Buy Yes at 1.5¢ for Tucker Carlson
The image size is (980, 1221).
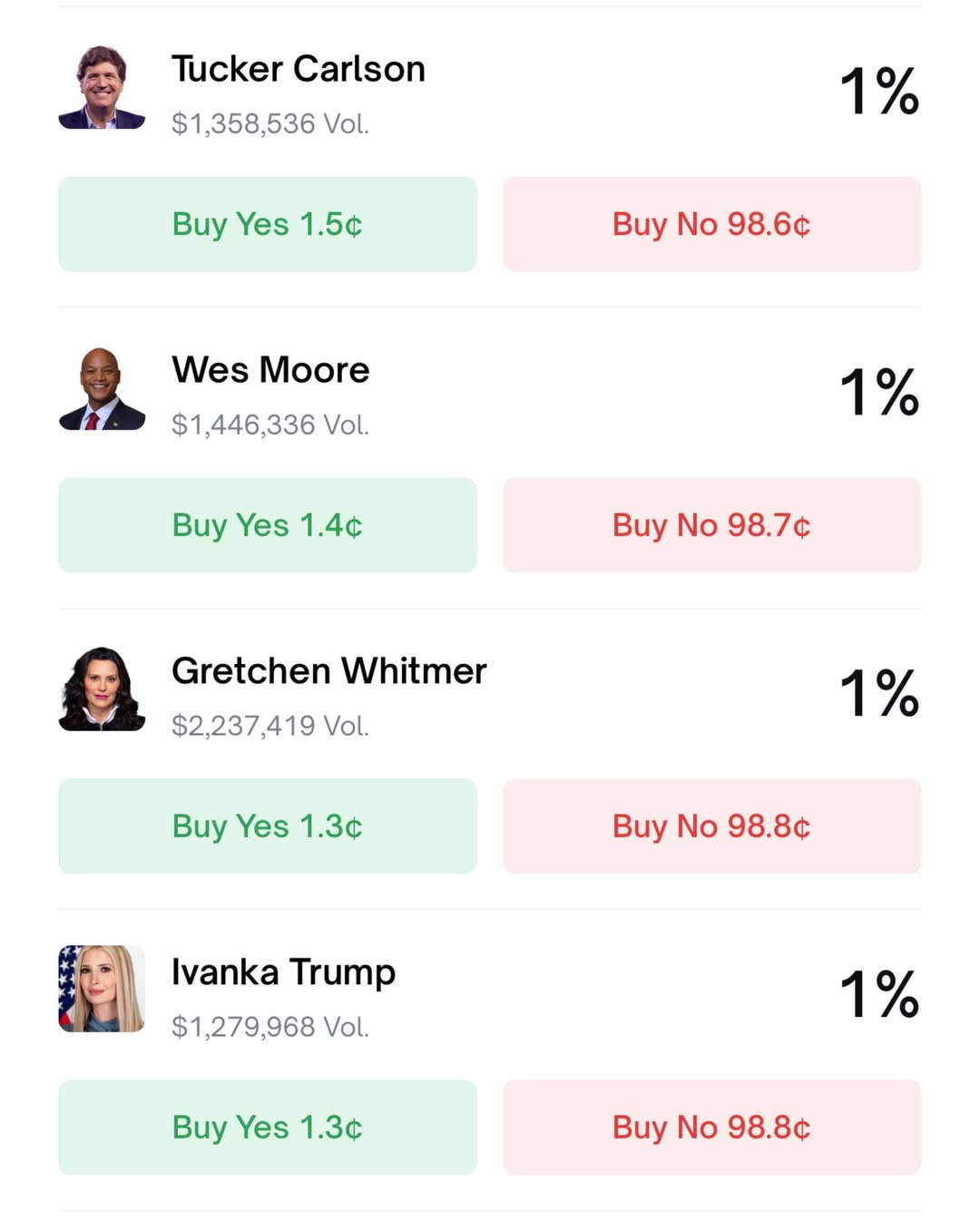(268, 224)
